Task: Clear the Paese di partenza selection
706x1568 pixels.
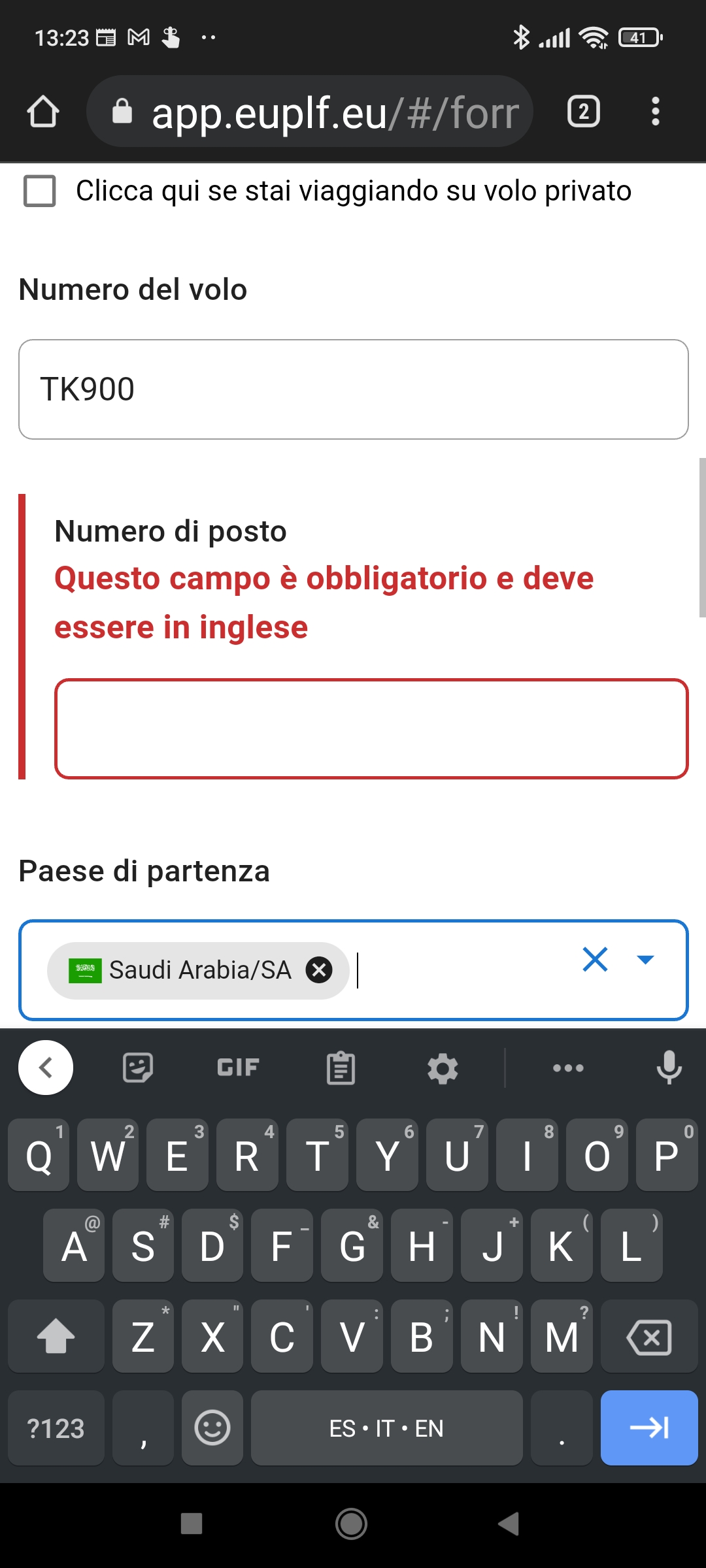Action: pyautogui.click(x=595, y=960)
